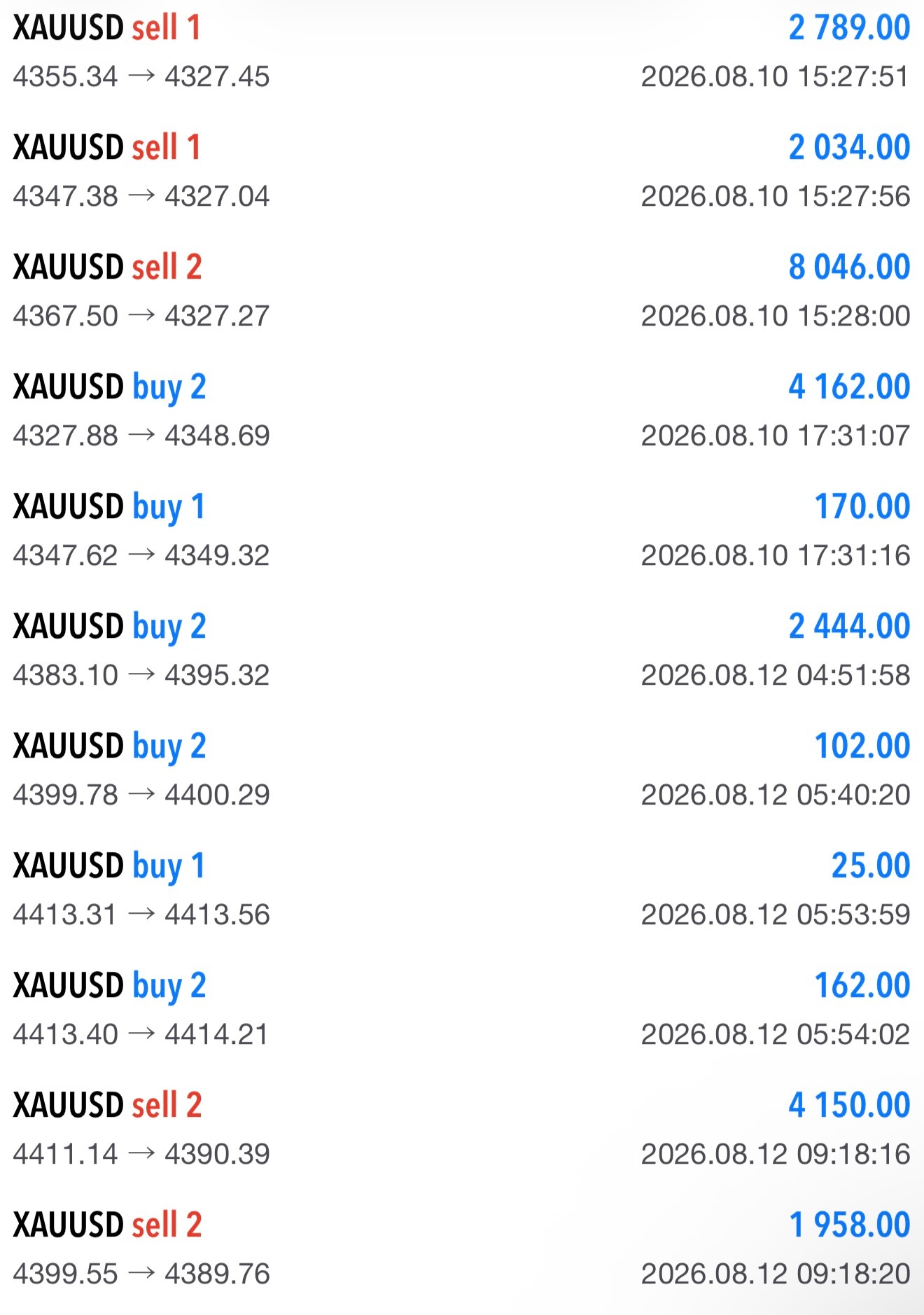924x1315 pixels.
Task: Open the sell trade with profit 4 150.00
Action: click(462, 1130)
